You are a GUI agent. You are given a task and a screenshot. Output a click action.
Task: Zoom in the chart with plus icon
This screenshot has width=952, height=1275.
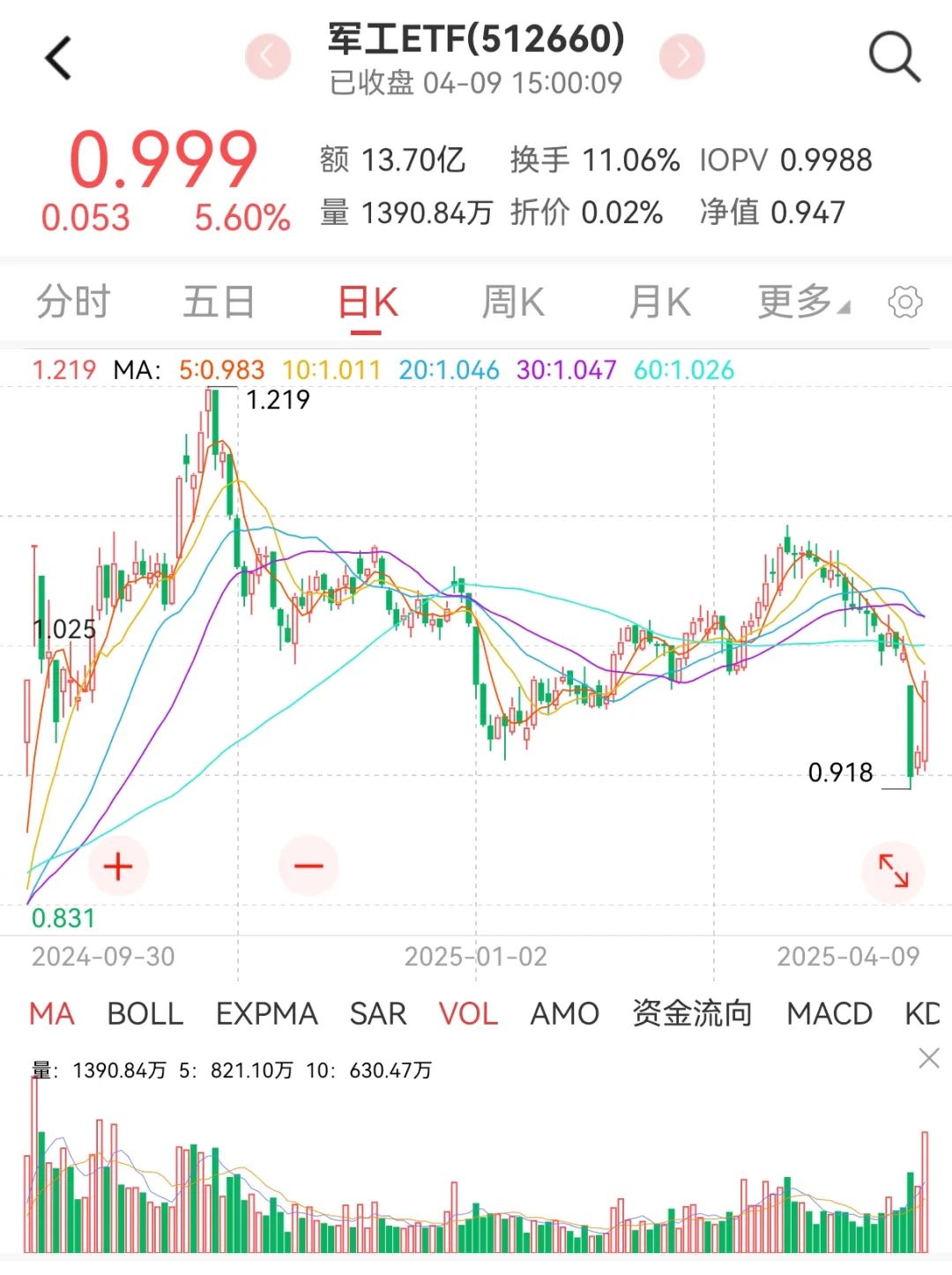point(116,866)
